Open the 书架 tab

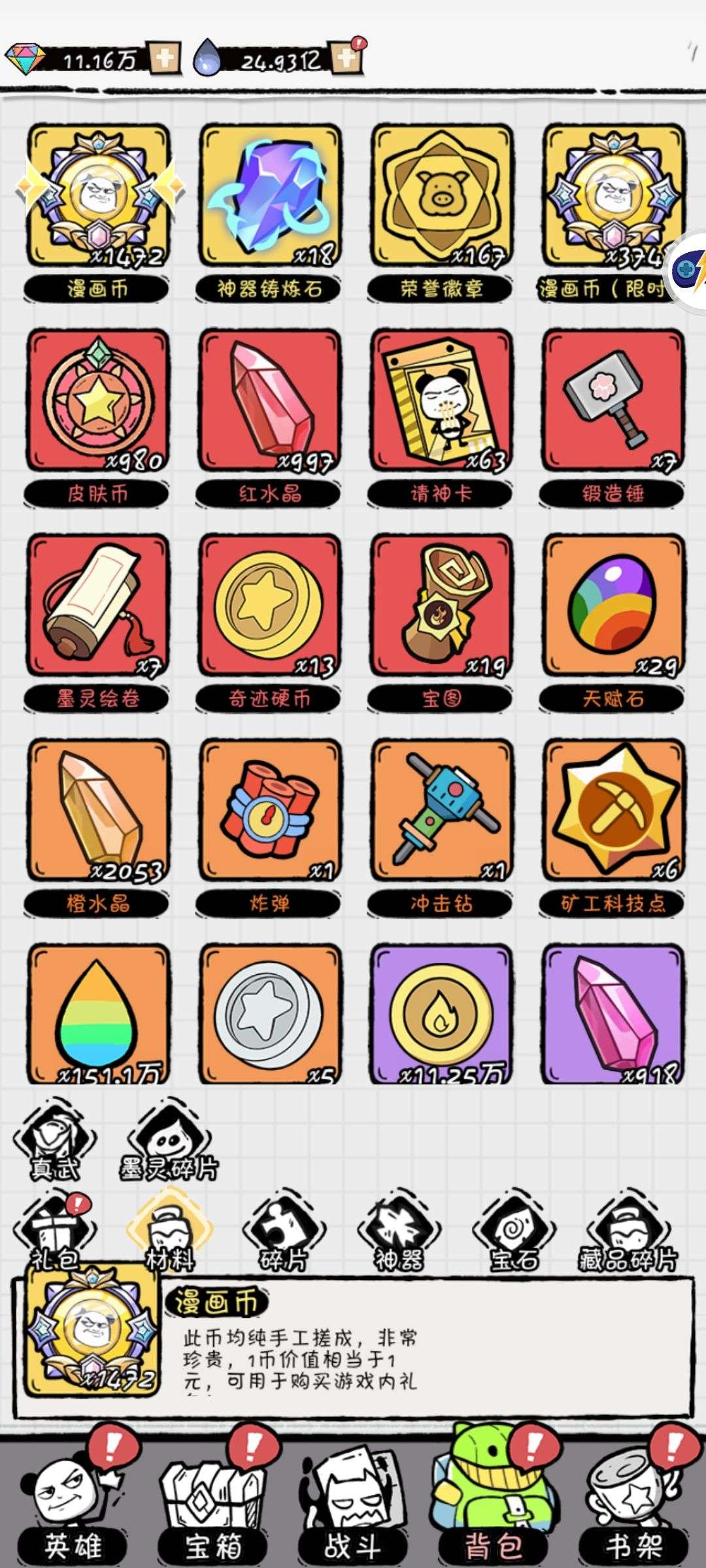tap(633, 1509)
